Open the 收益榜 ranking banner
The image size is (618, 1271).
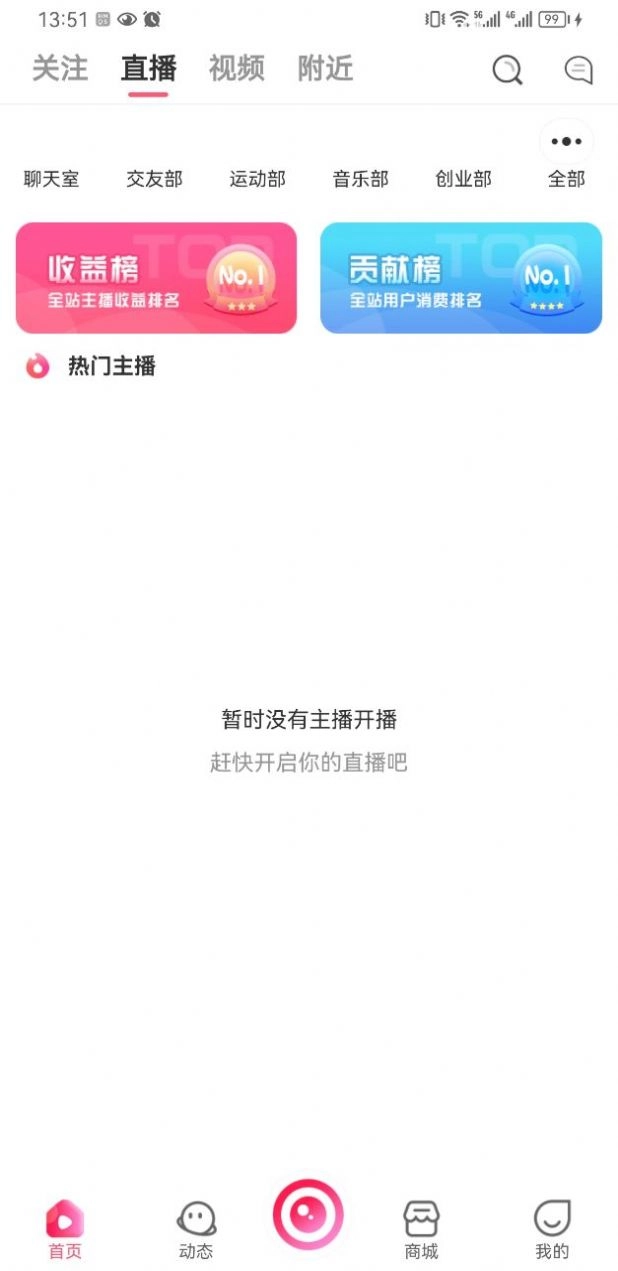[x=156, y=277]
